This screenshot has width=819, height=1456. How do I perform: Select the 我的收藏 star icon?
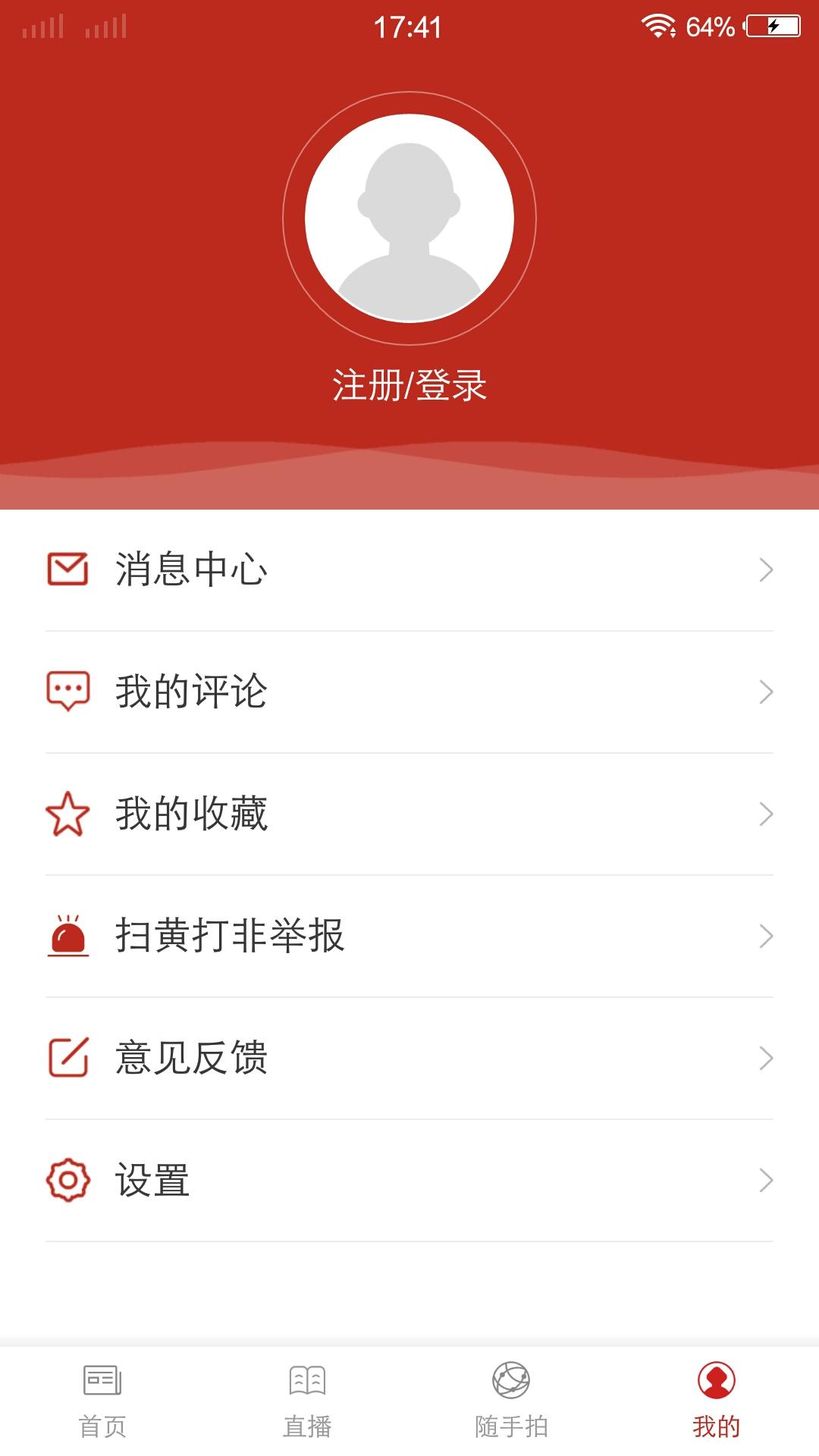[68, 813]
